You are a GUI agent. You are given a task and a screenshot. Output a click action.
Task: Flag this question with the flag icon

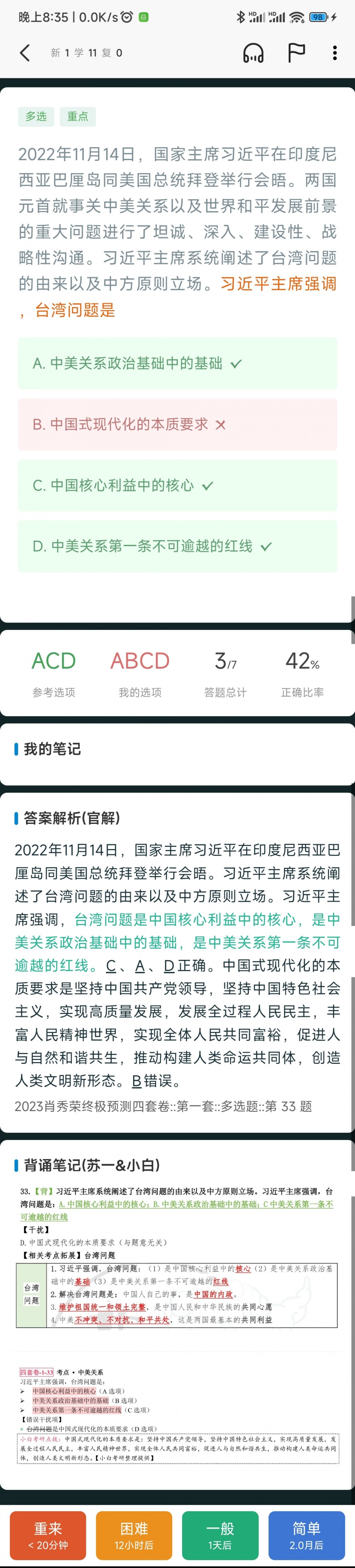point(296,53)
